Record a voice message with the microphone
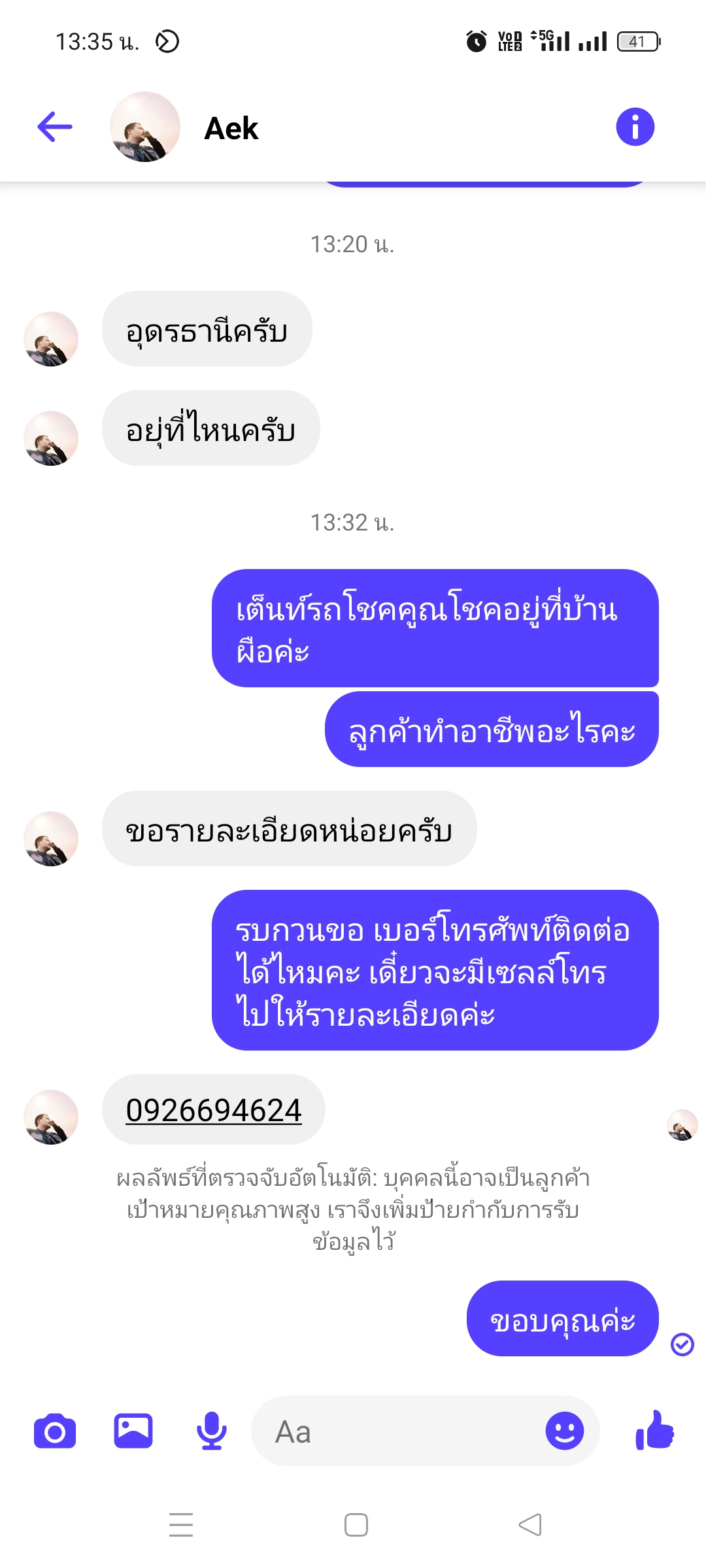The image size is (706, 1568). pos(212,1431)
